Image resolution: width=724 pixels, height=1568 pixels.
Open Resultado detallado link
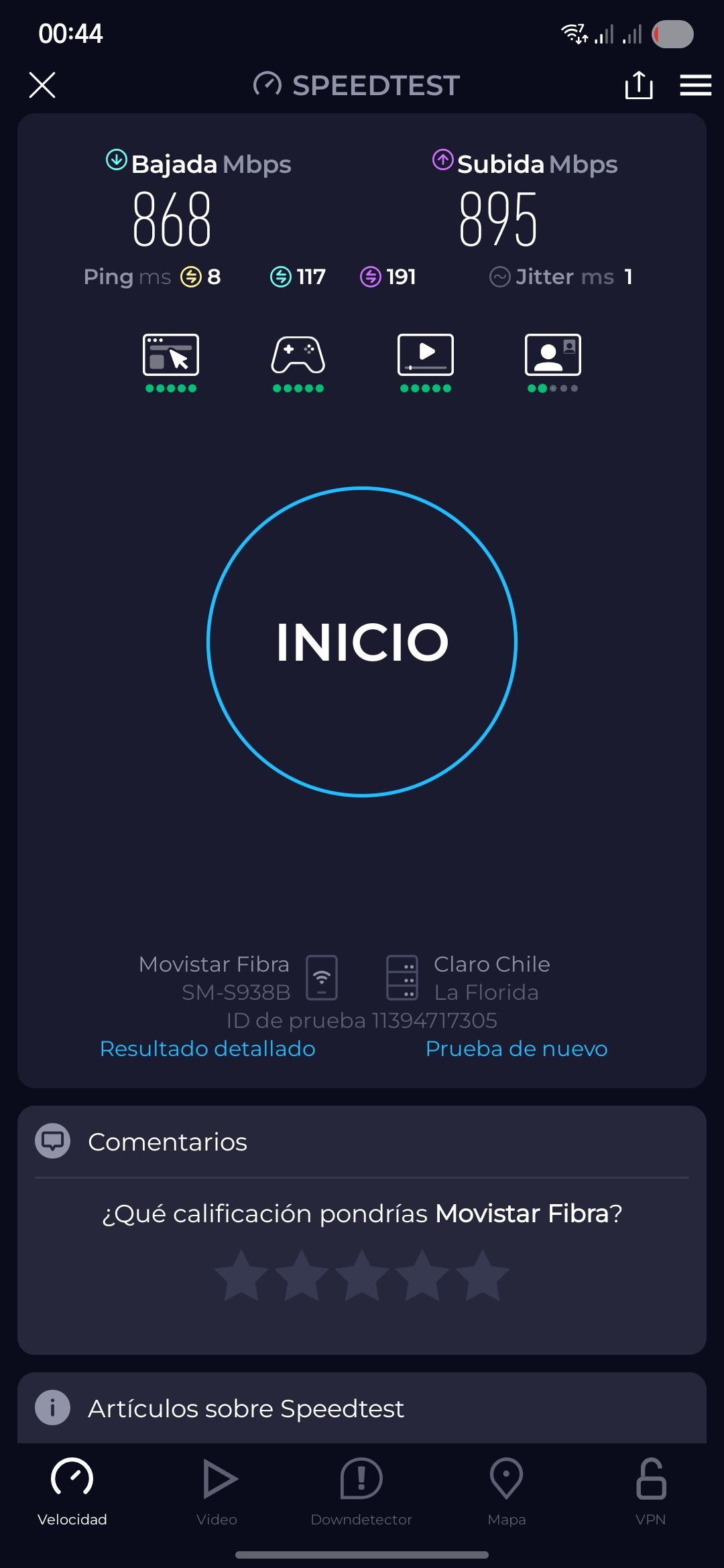(x=207, y=1049)
